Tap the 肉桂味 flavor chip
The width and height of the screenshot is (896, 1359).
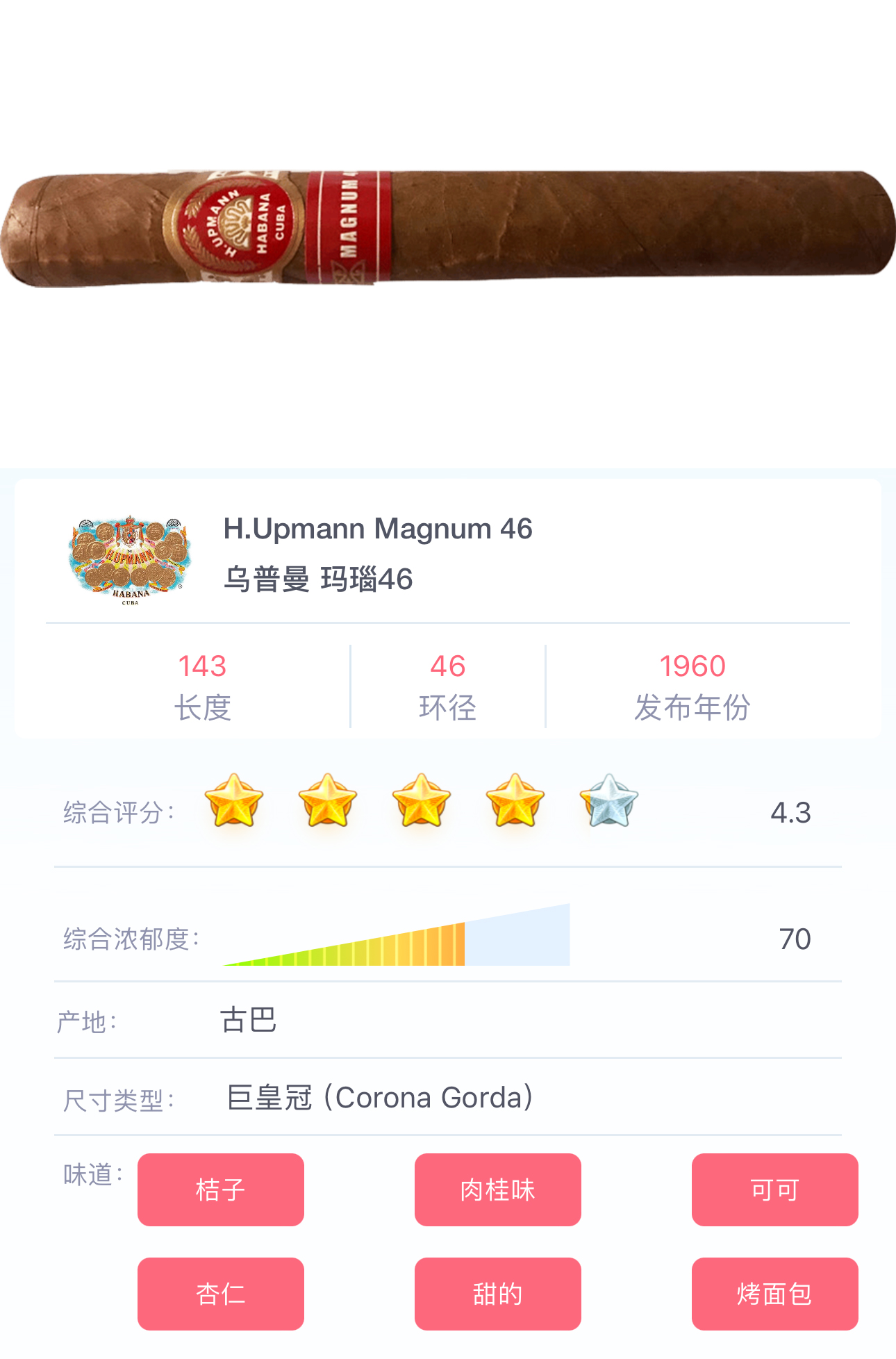[x=497, y=1189]
